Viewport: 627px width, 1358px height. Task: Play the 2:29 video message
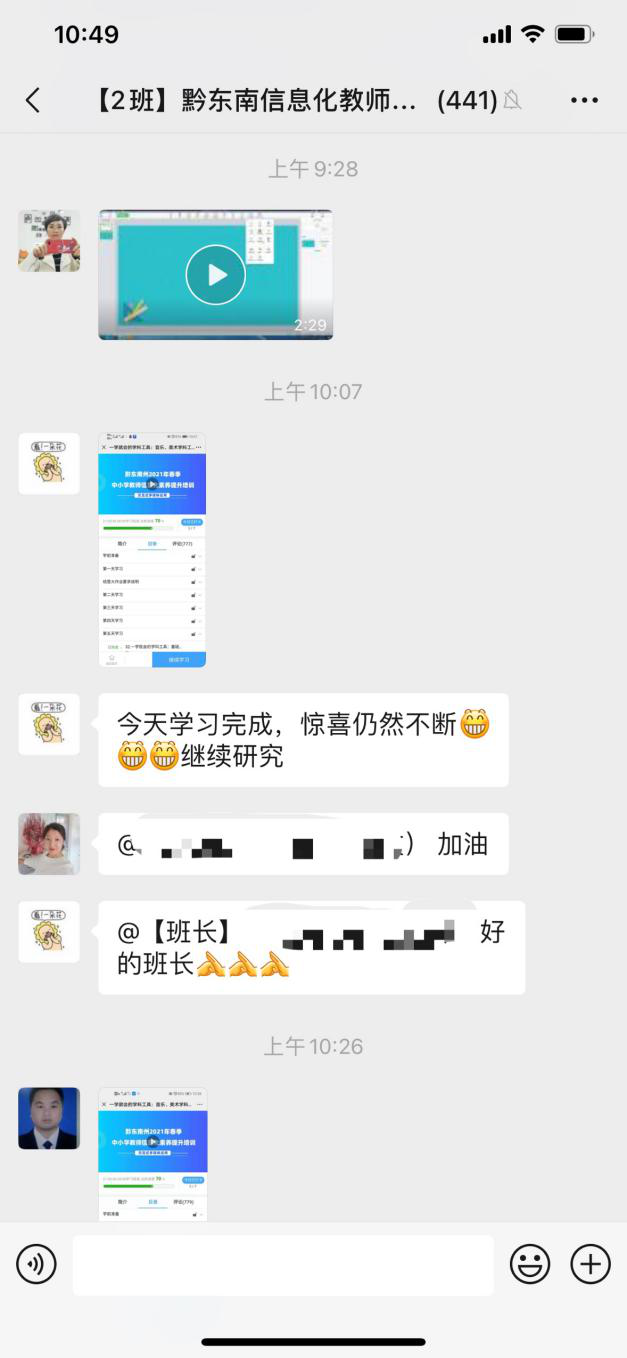(215, 275)
